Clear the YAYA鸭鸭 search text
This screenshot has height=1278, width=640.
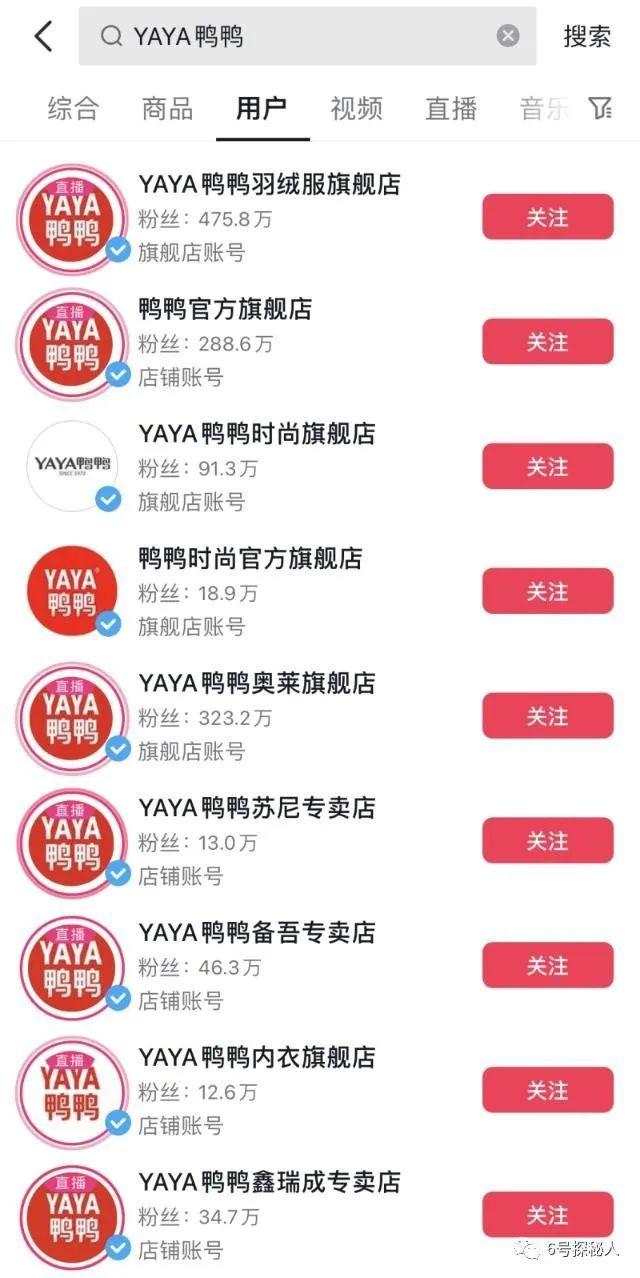(508, 37)
